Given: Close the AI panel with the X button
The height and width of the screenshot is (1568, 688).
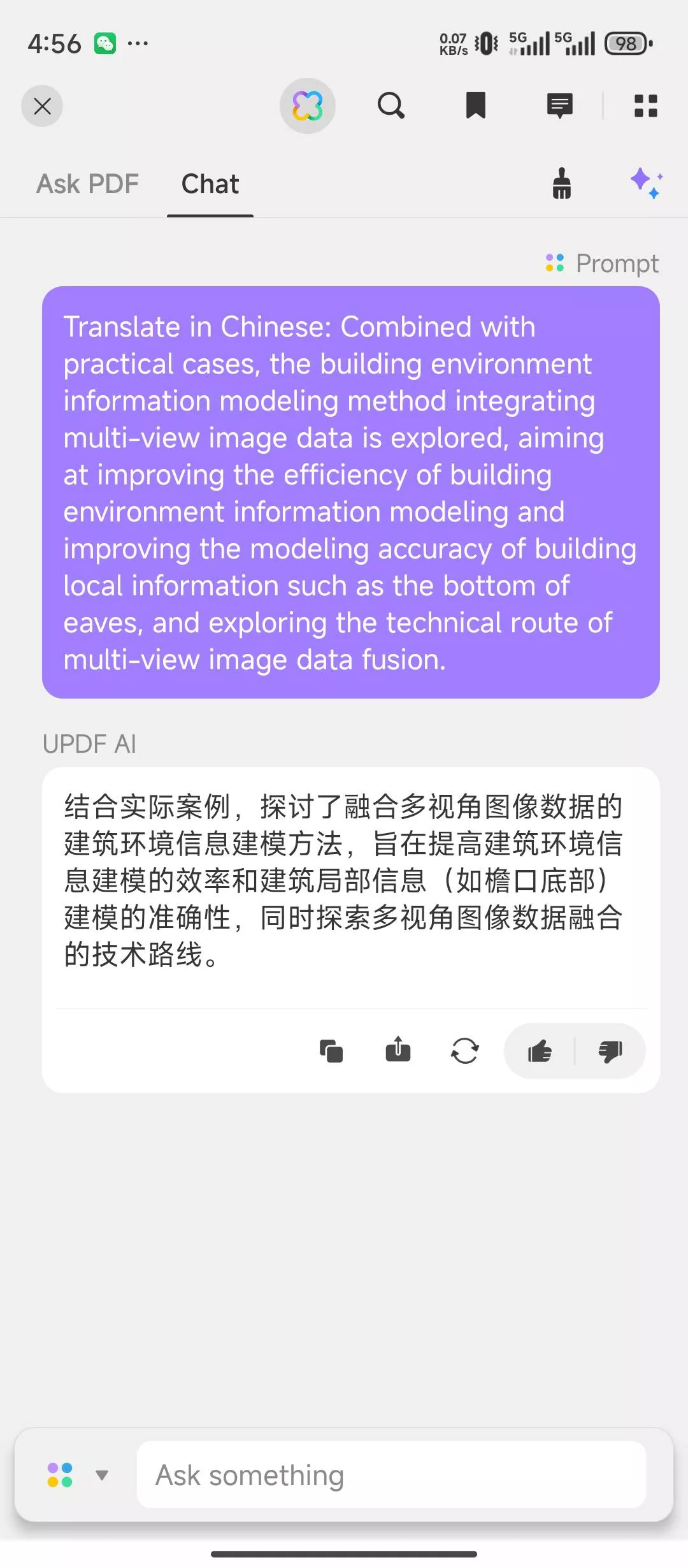Looking at the screenshot, I should [x=42, y=106].
